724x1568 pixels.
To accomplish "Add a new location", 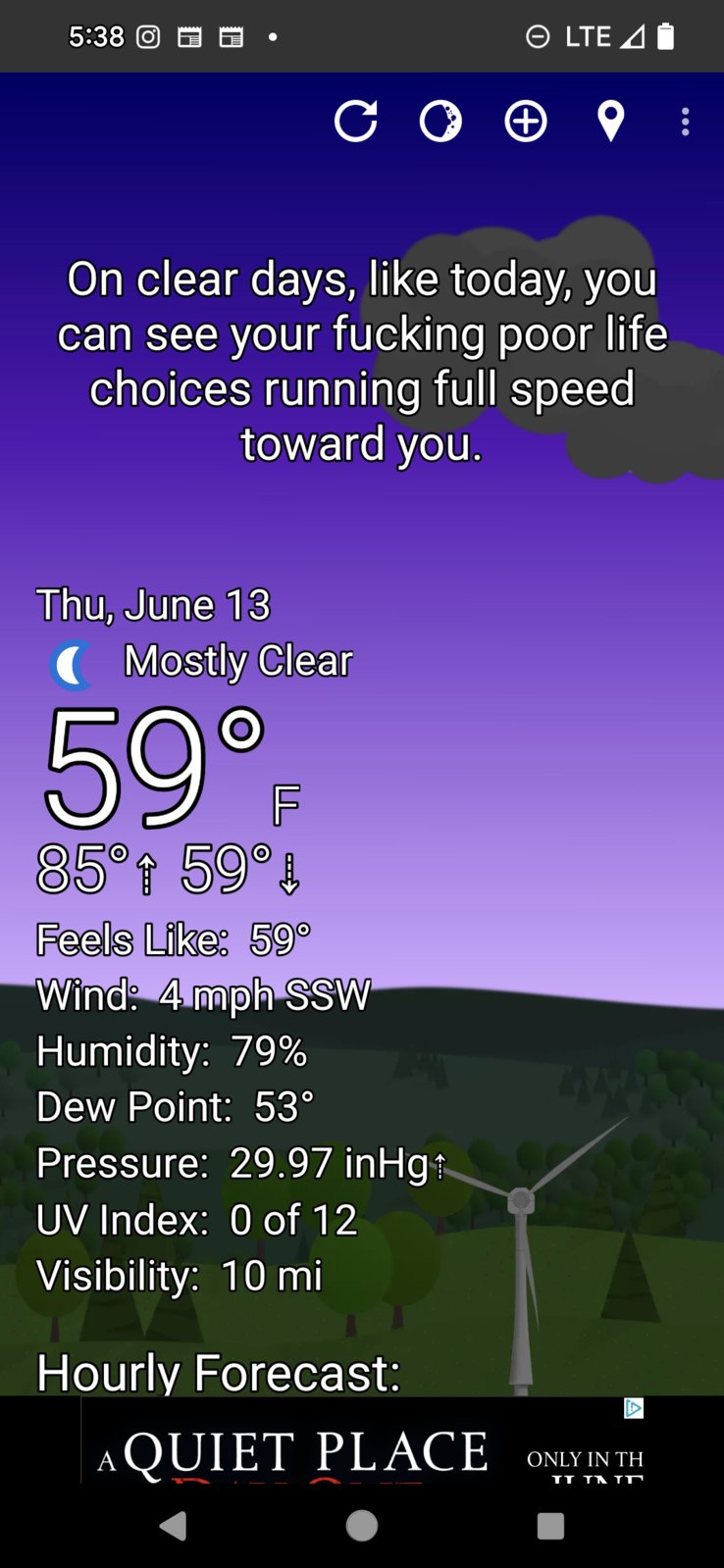I will [x=526, y=122].
